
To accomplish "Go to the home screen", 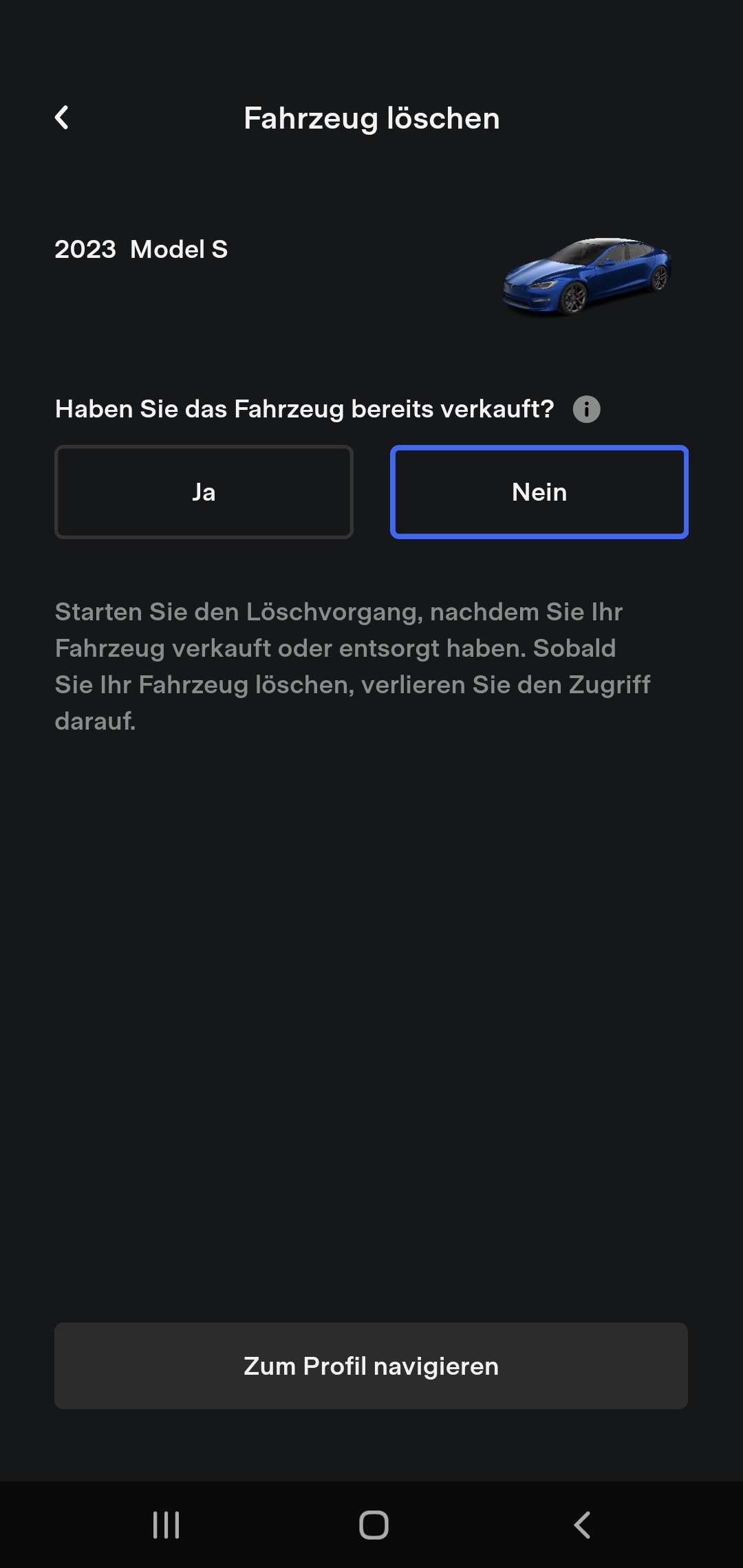I will [x=374, y=1525].
